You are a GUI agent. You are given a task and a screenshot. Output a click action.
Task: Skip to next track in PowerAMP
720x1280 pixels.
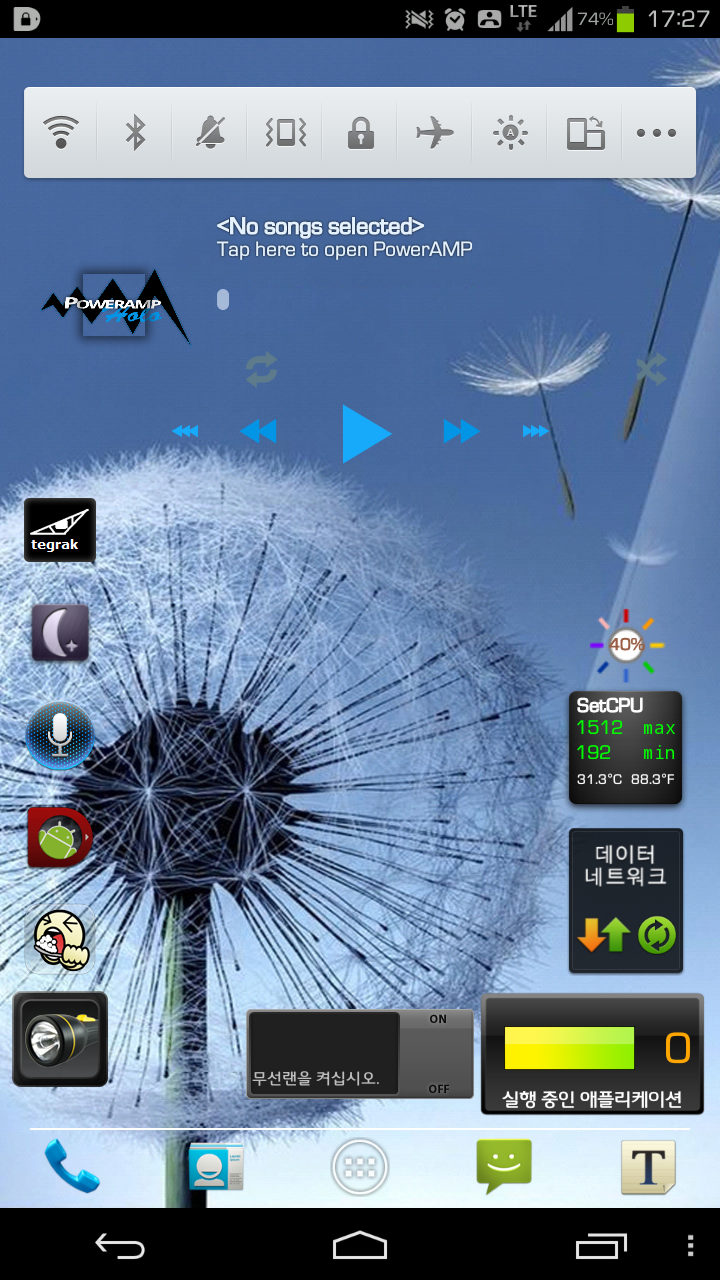(461, 432)
